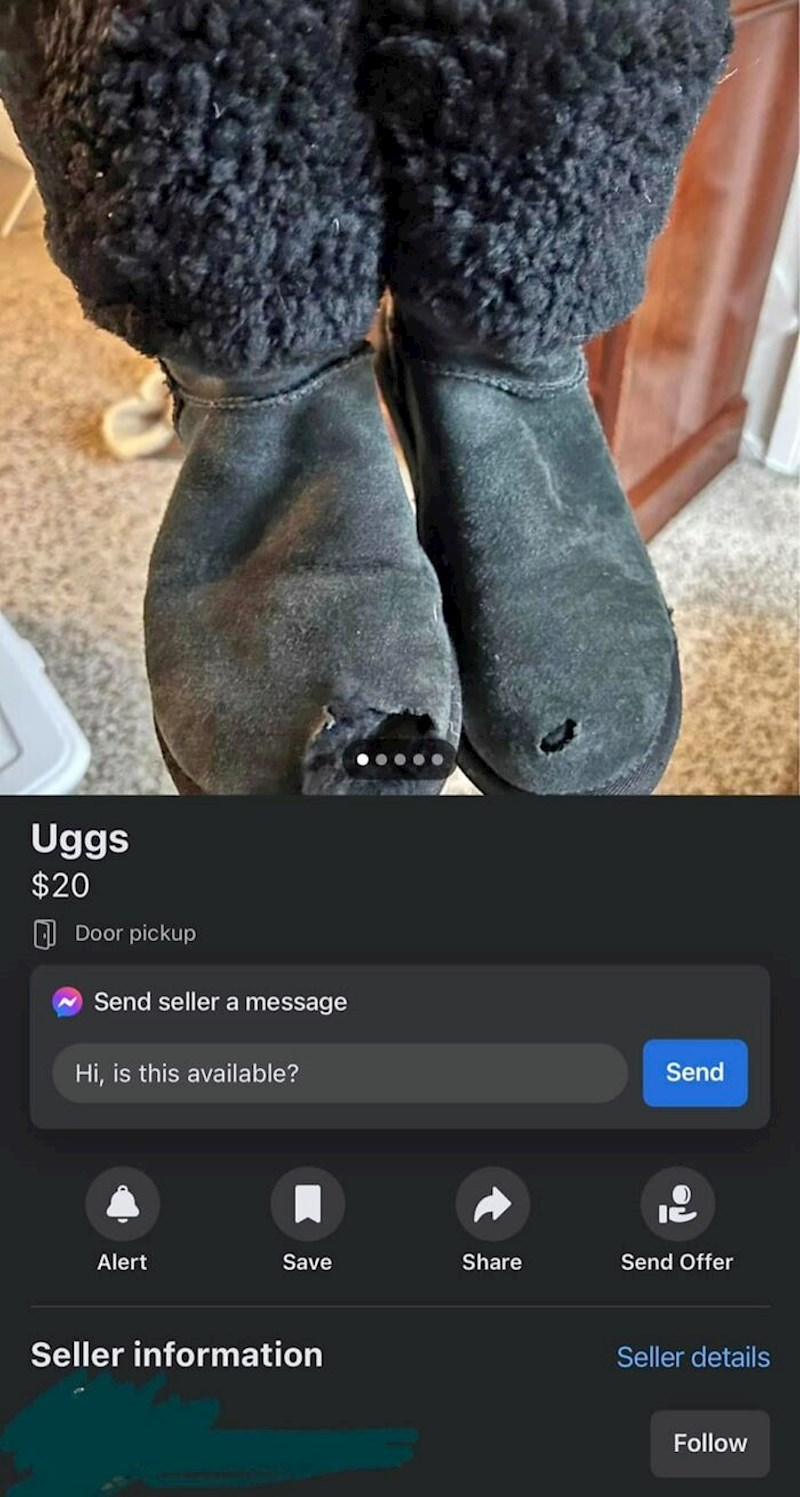Screen dimensions: 800x1497
Task: Open Seller details
Action: tap(692, 1357)
